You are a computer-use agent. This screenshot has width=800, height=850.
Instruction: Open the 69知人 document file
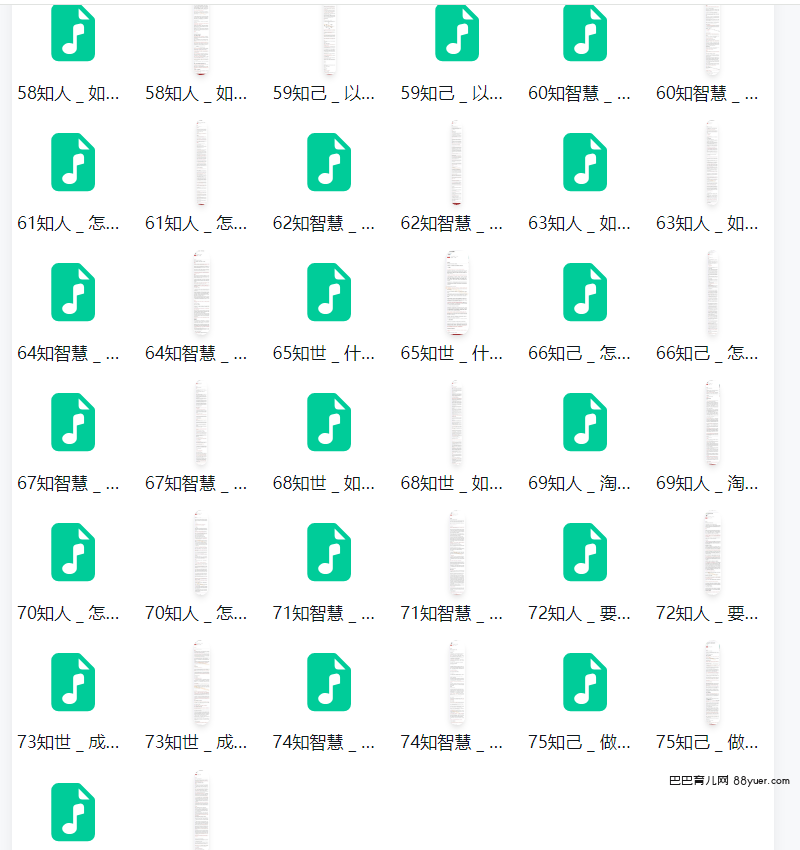tap(712, 422)
